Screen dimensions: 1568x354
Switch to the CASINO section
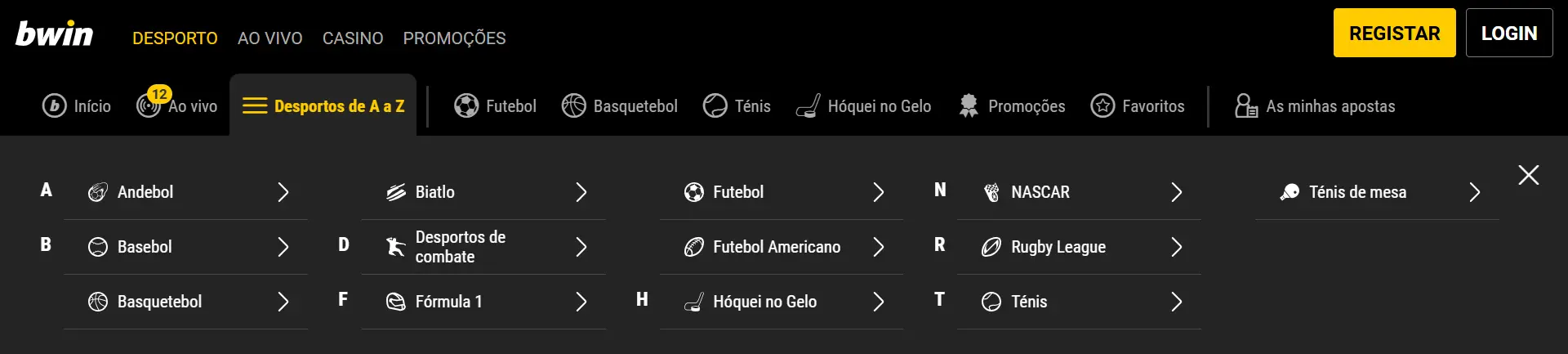(352, 38)
